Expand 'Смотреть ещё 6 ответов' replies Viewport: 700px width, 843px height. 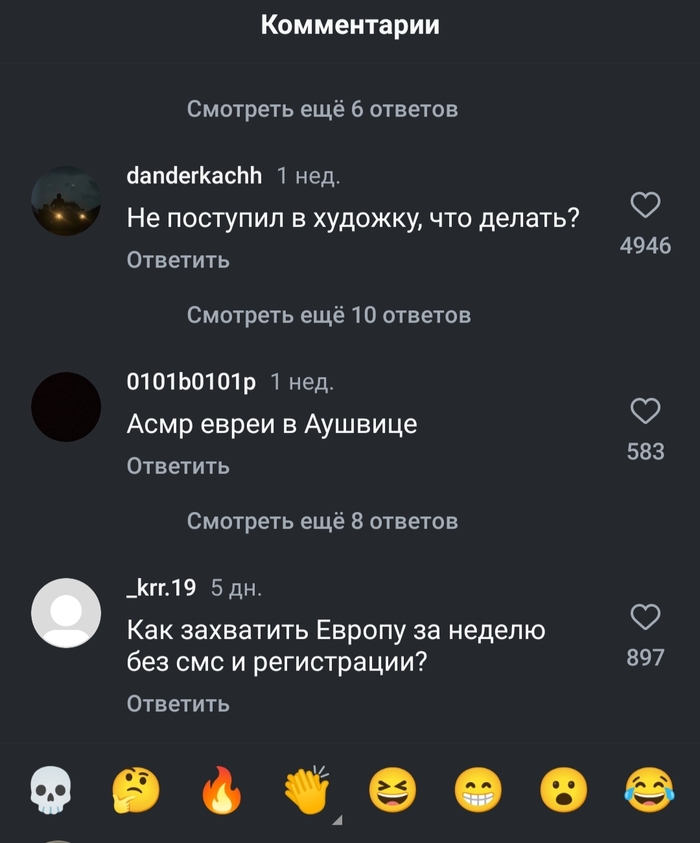click(x=322, y=109)
